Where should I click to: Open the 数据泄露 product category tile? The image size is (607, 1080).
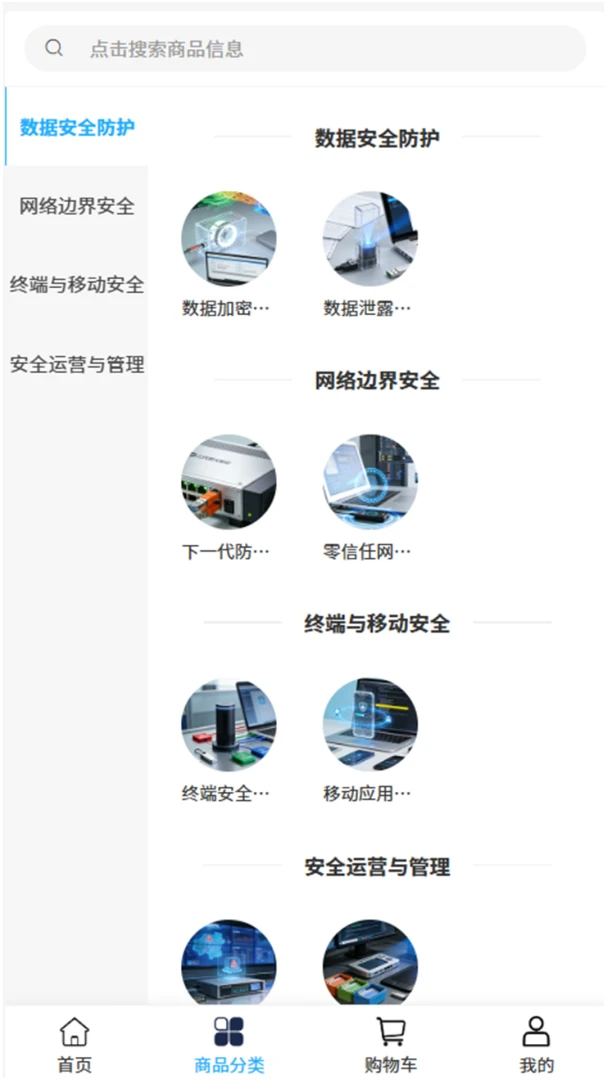click(x=370, y=255)
